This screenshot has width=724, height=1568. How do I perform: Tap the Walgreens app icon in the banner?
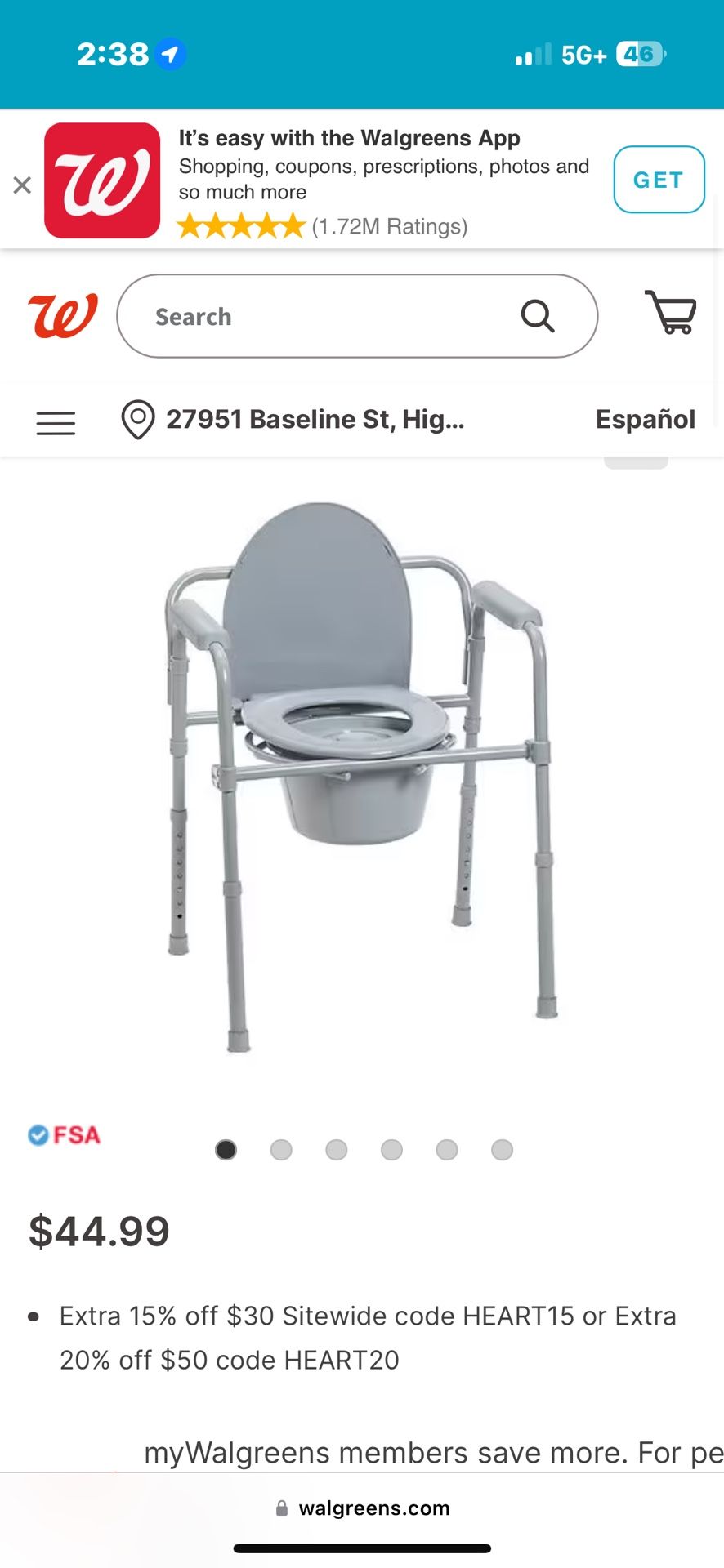tap(101, 179)
